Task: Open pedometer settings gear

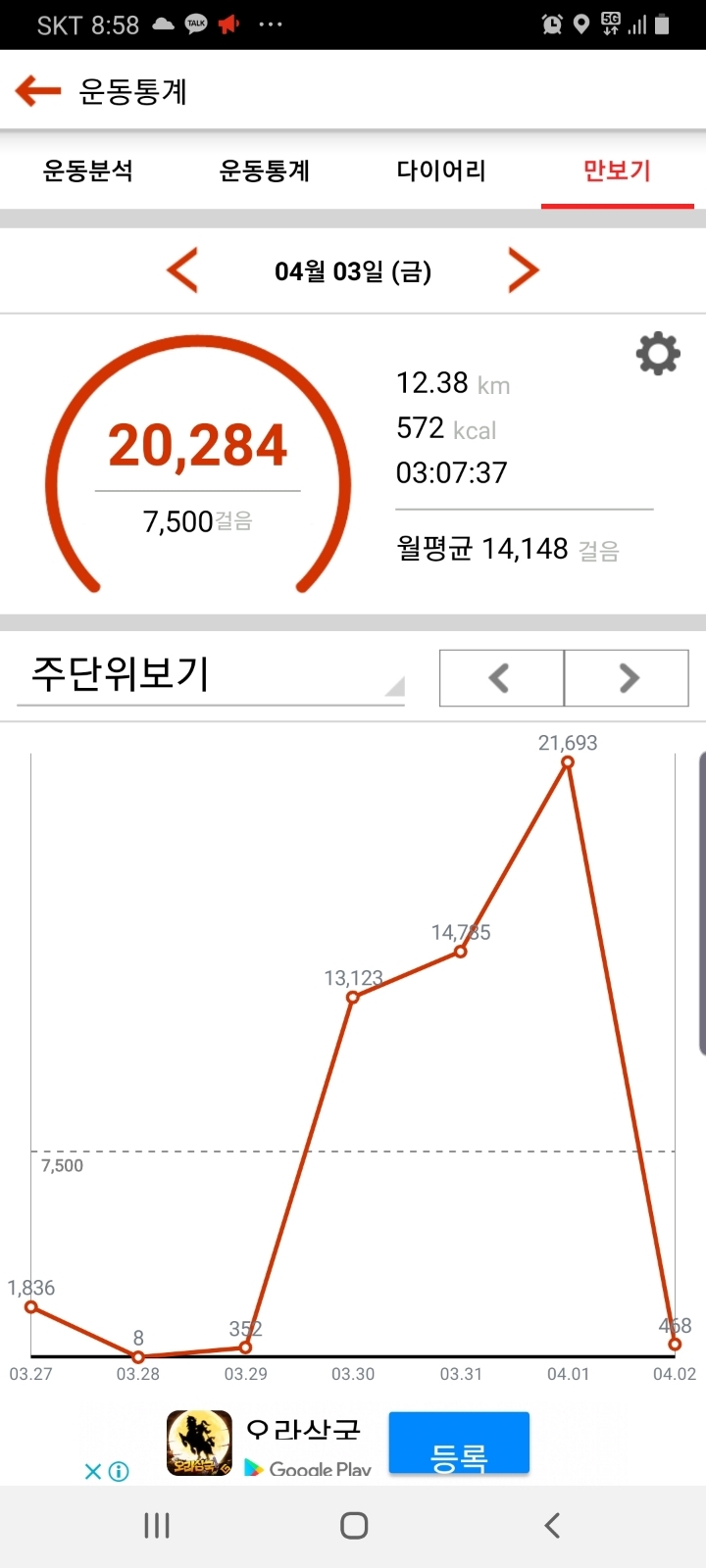Action: [658, 354]
